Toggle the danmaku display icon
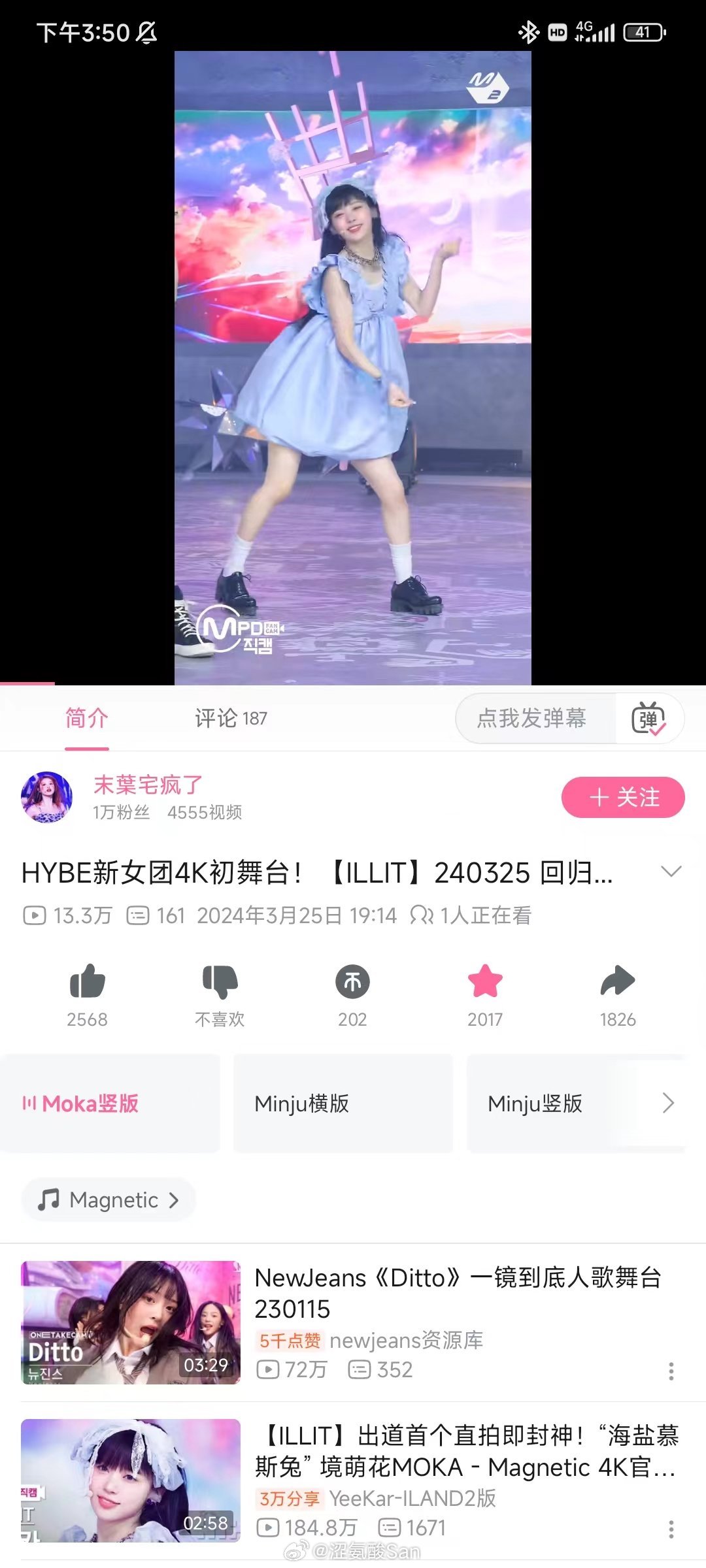This screenshot has width=706, height=1568. click(x=648, y=718)
